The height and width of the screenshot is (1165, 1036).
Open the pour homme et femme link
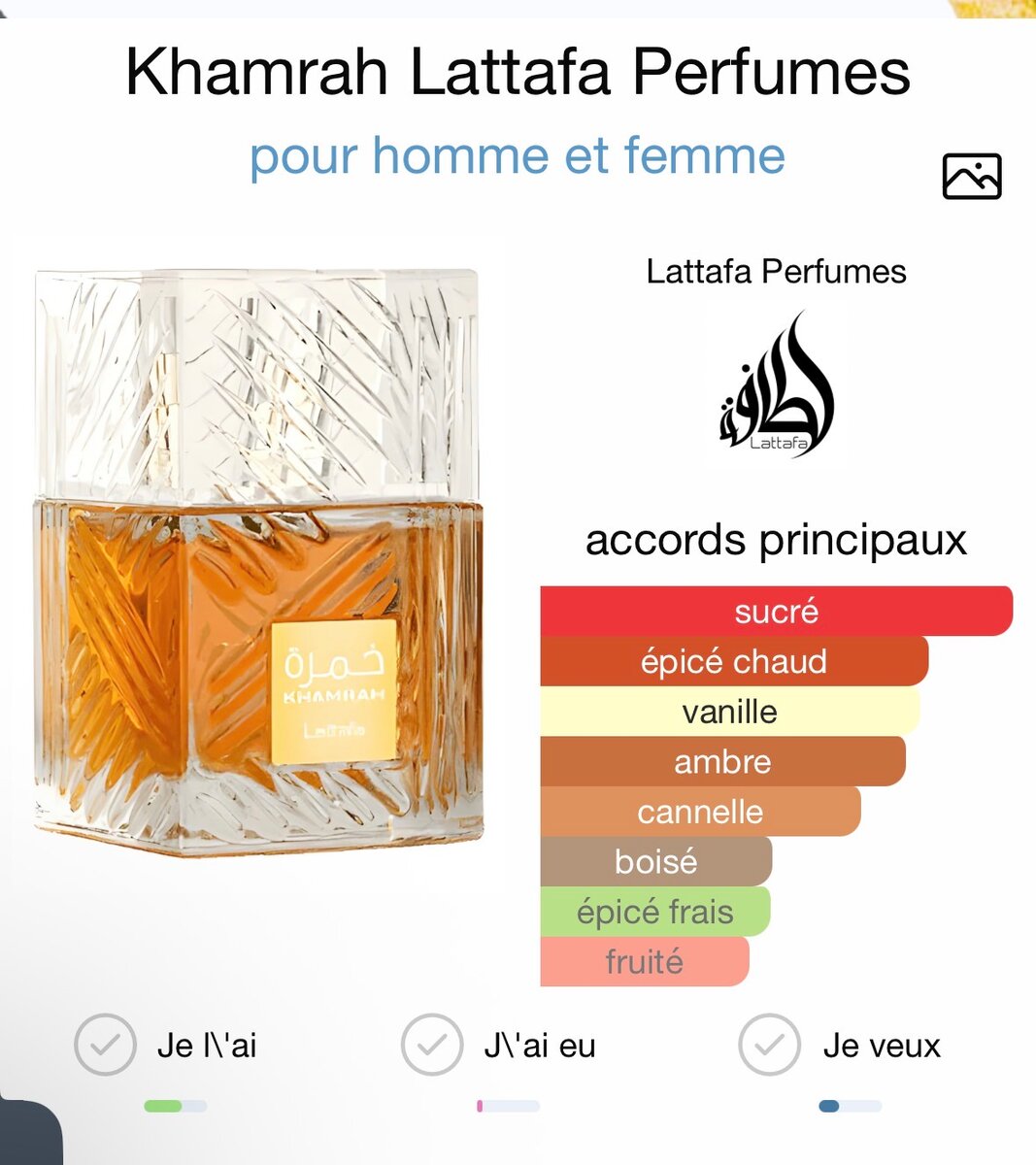pos(518,156)
